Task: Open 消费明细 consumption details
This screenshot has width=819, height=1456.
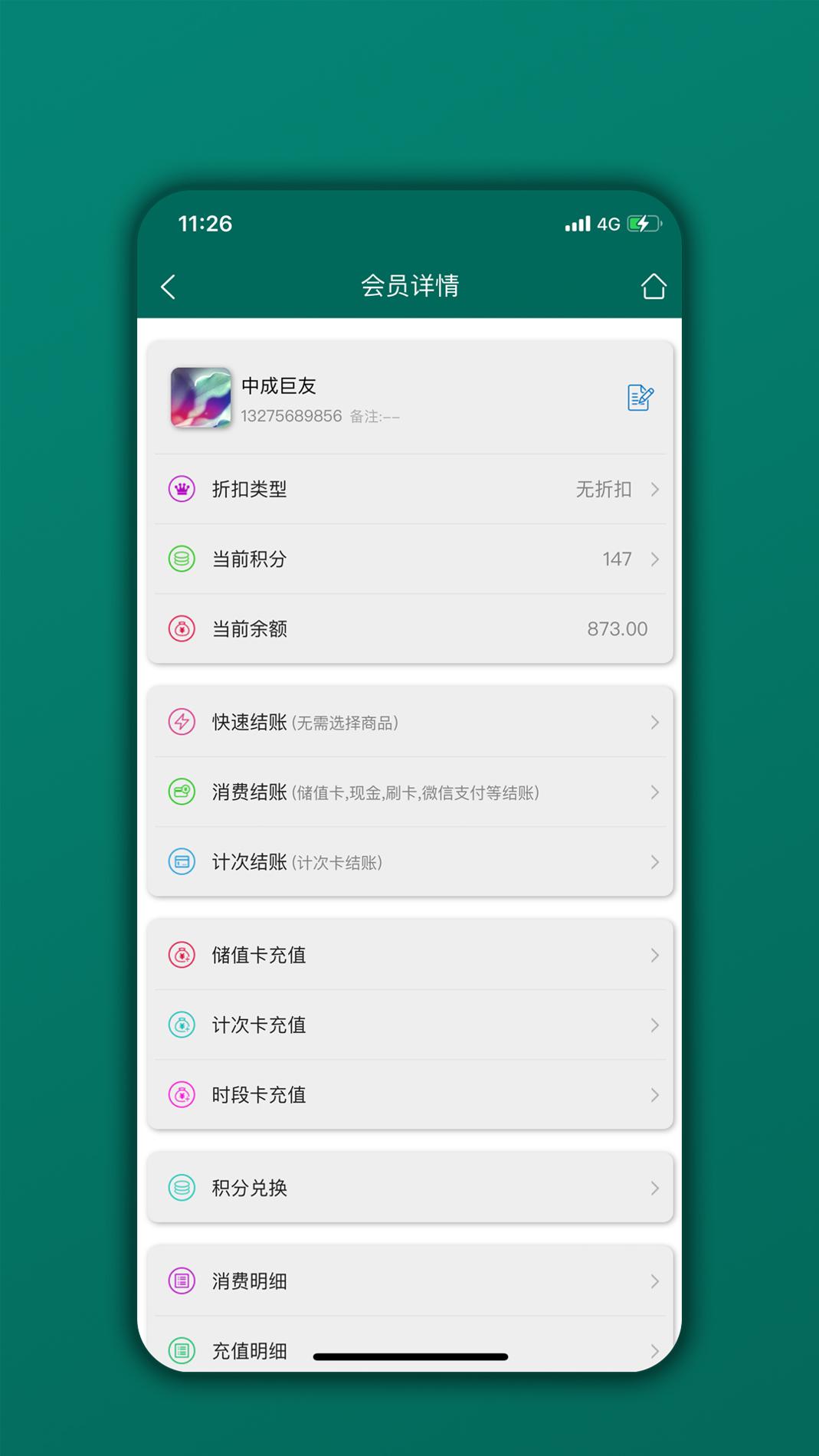Action: pyautogui.click(x=410, y=1280)
